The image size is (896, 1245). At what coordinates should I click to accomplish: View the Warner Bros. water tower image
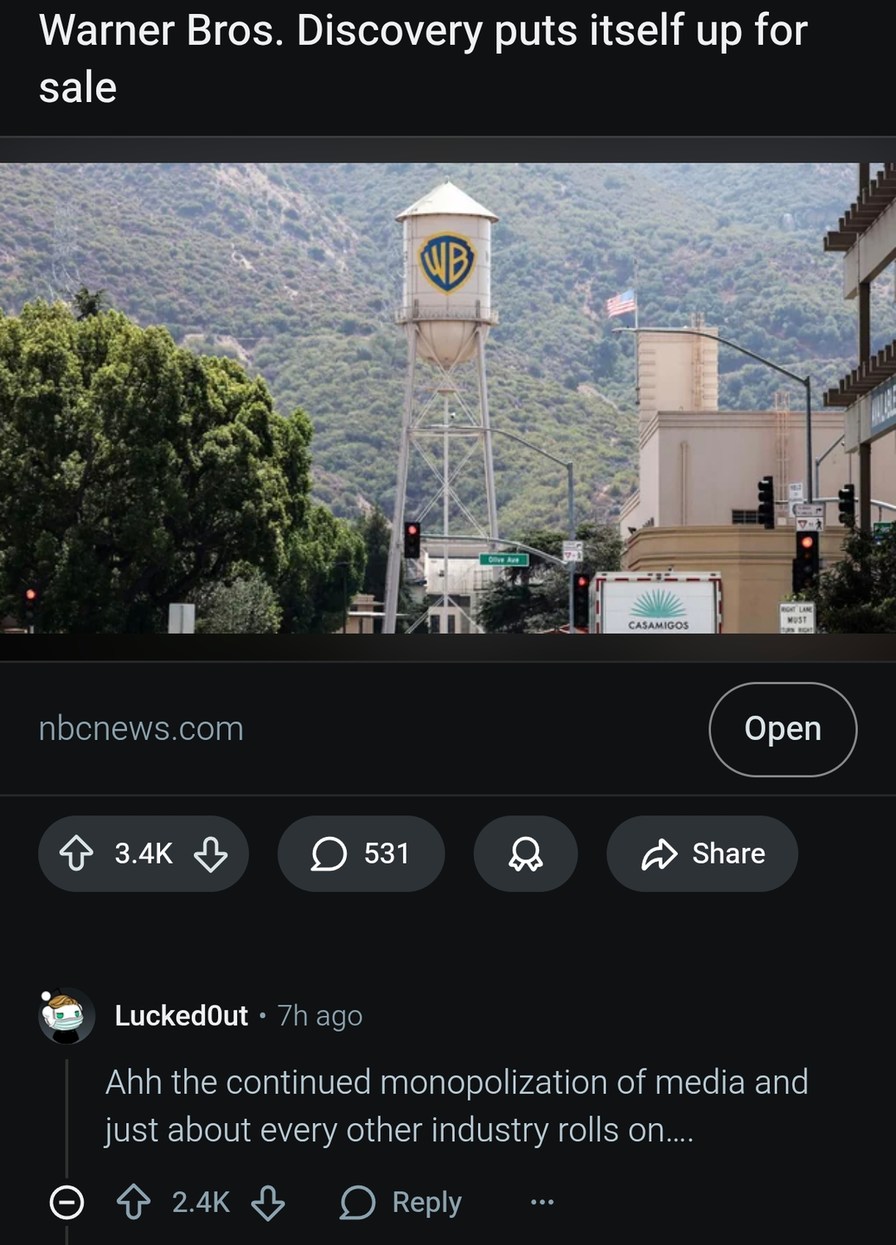point(448,398)
